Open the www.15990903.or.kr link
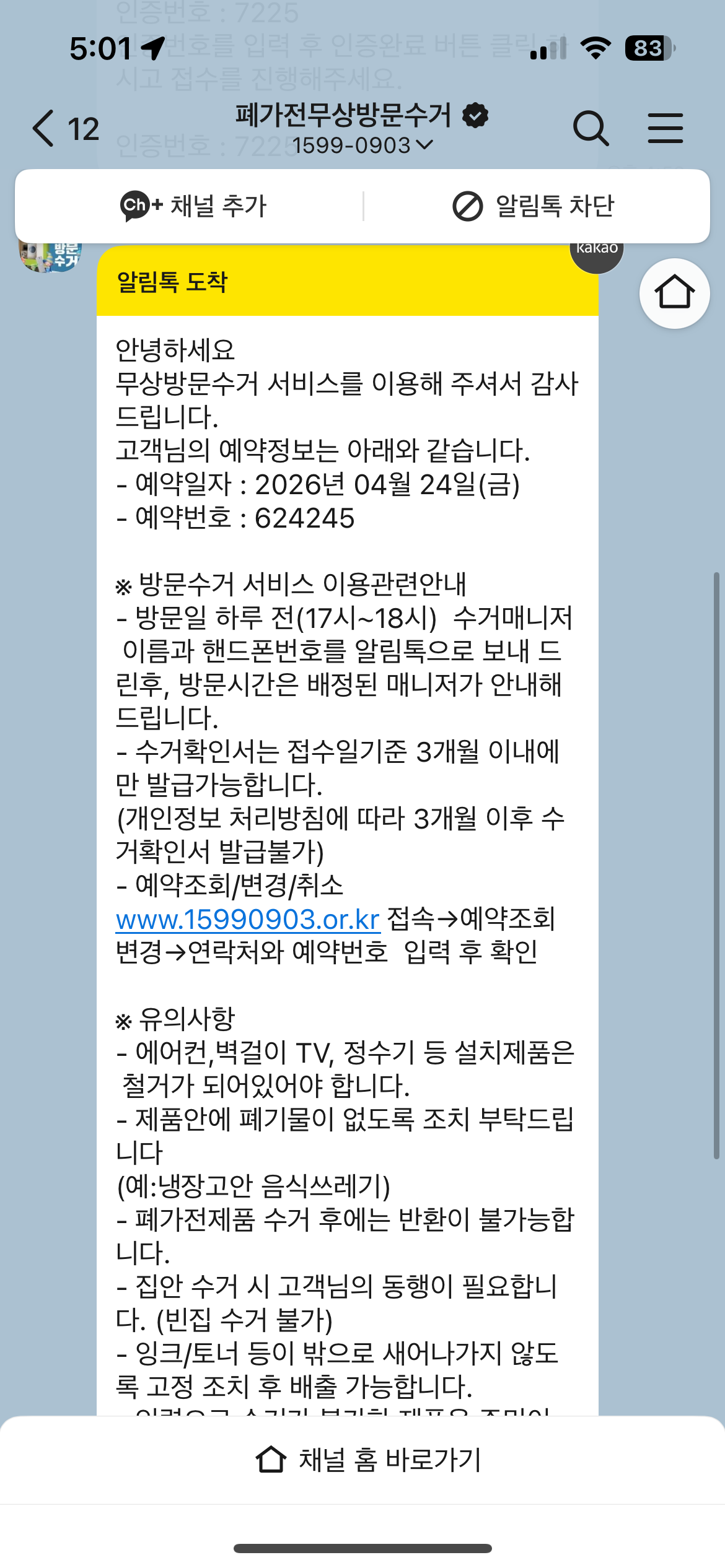 click(x=247, y=920)
